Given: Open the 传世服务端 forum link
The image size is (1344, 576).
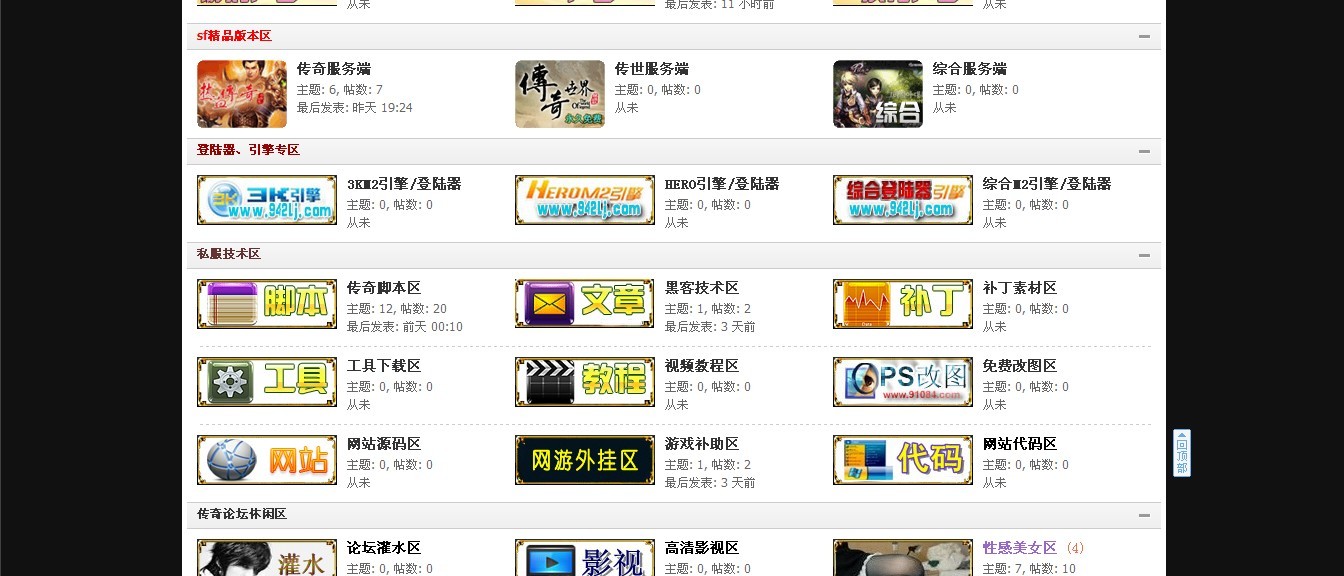Looking at the screenshot, I should 651,69.
